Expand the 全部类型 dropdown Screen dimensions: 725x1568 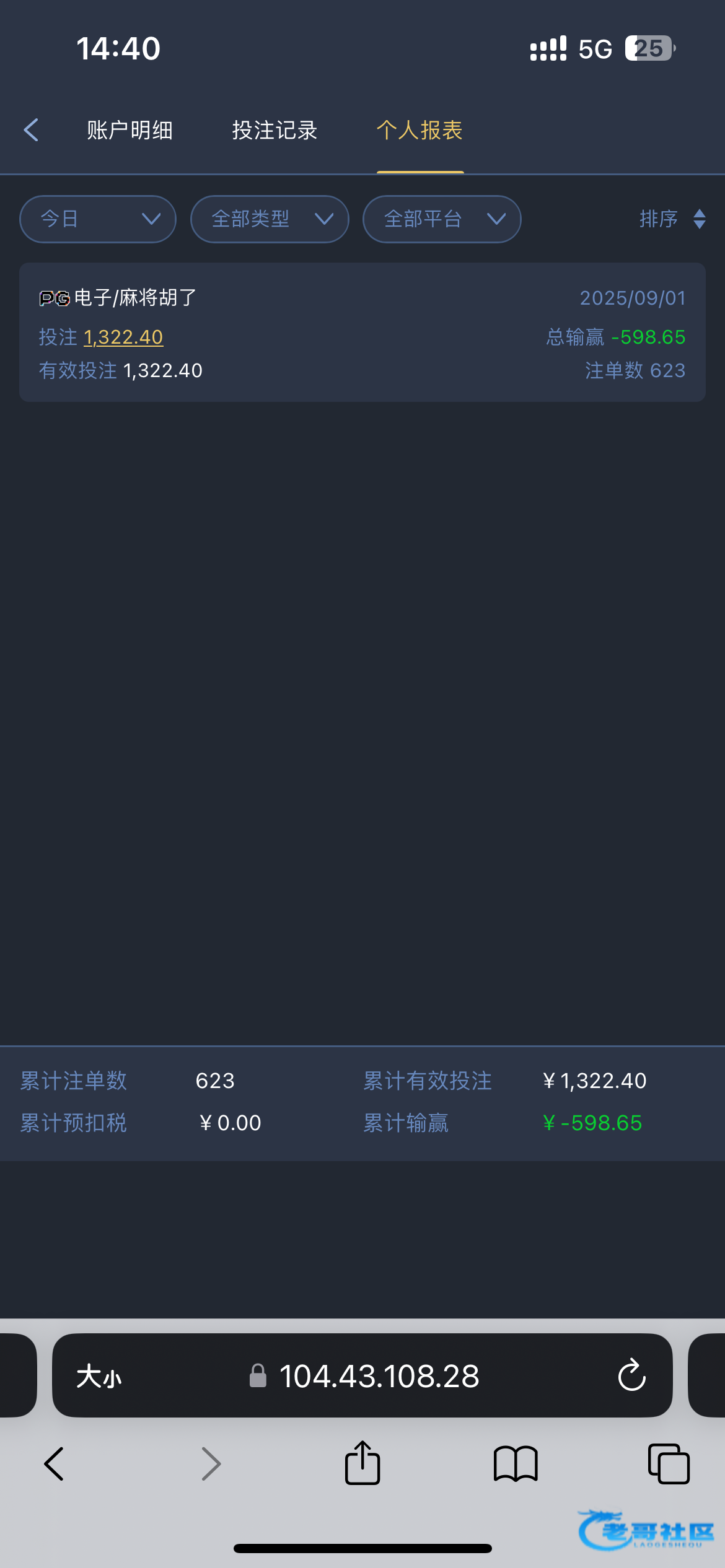click(x=270, y=219)
